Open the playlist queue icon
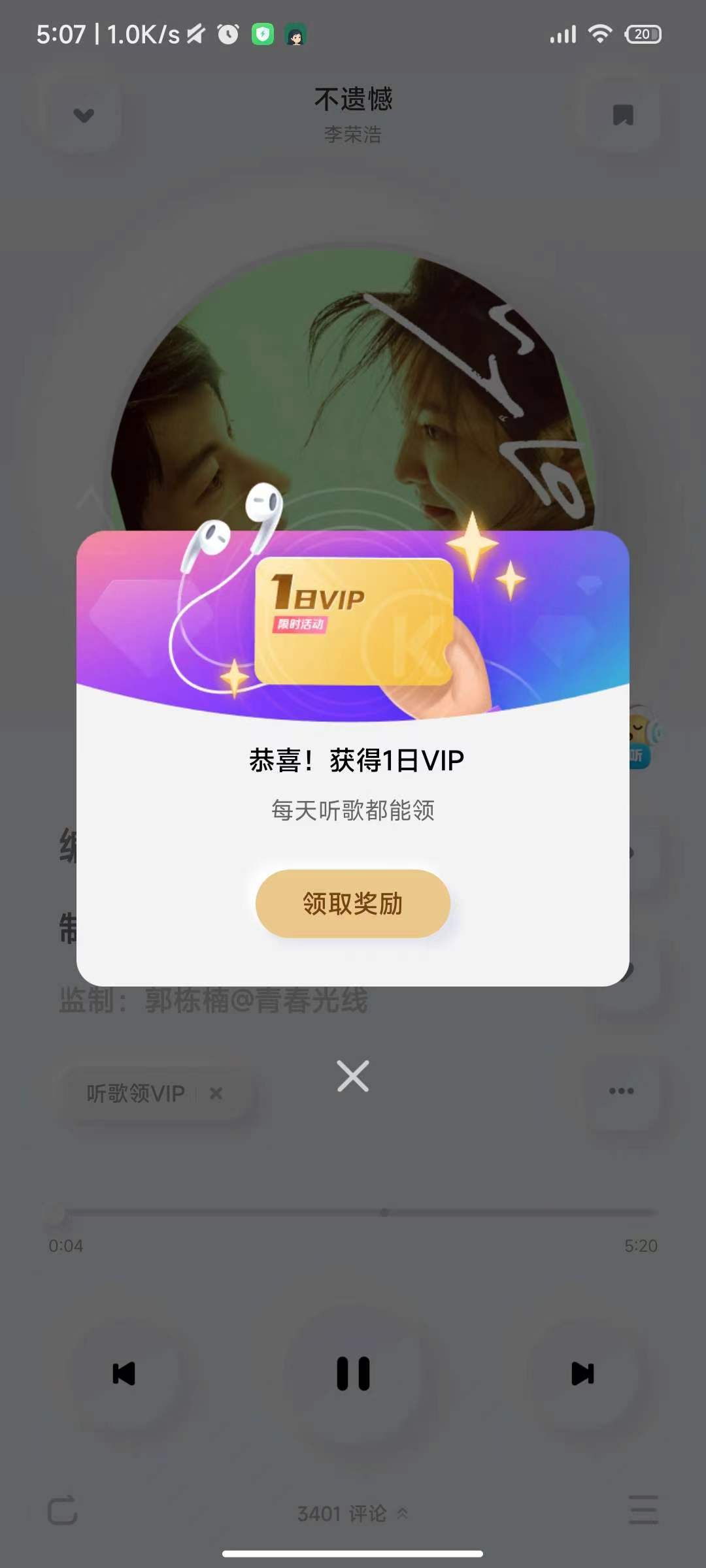Image resolution: width=706 pixels, height=1568 pixels. point(643,1510)
